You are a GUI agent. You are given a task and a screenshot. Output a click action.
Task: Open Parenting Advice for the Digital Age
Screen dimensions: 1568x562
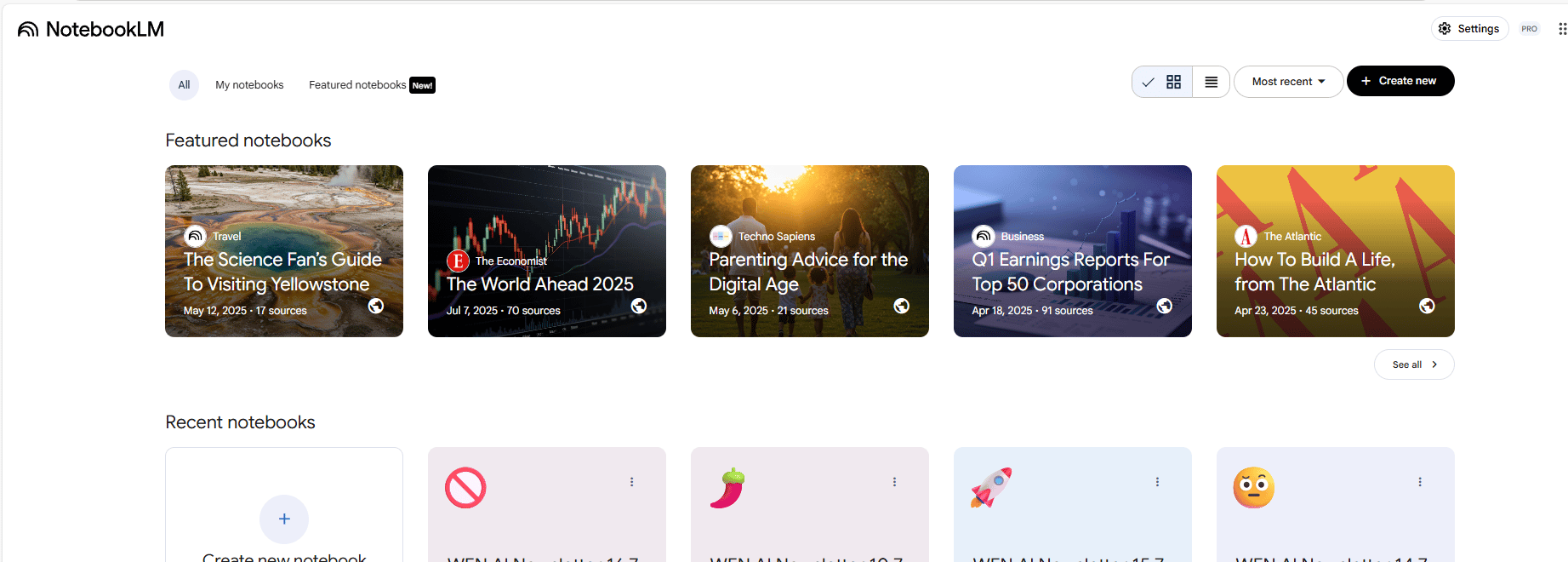click(809, 251)
